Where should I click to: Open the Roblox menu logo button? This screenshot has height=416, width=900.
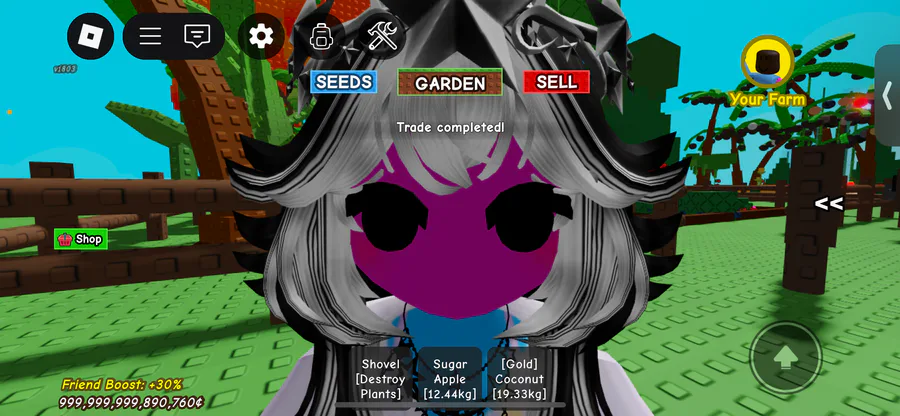coord(90,36)
